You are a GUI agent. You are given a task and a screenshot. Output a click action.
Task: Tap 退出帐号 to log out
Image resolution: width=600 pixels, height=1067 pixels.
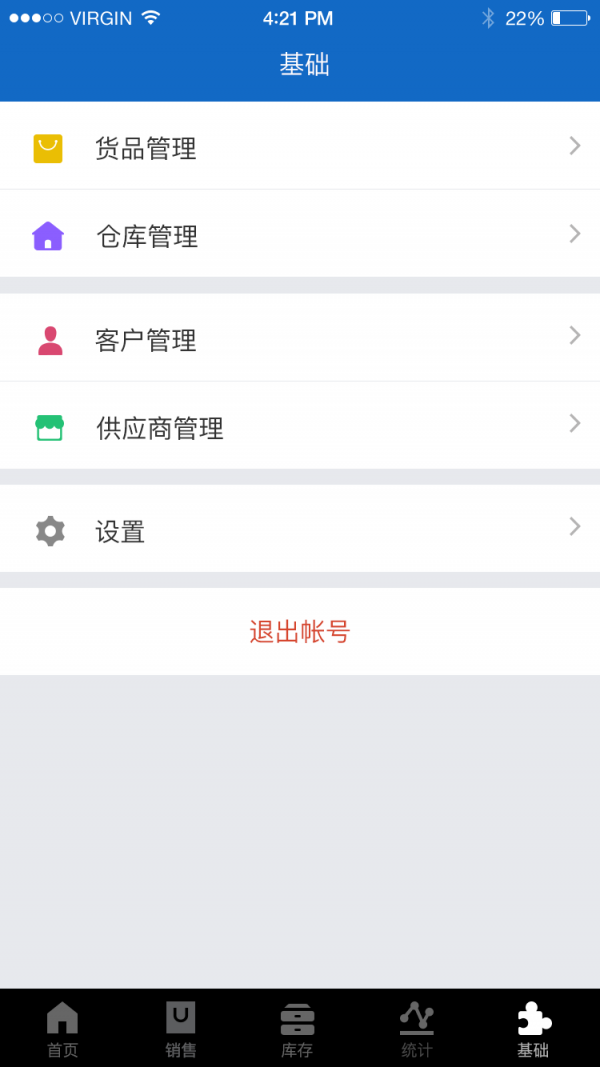click(x=300, y=631)
